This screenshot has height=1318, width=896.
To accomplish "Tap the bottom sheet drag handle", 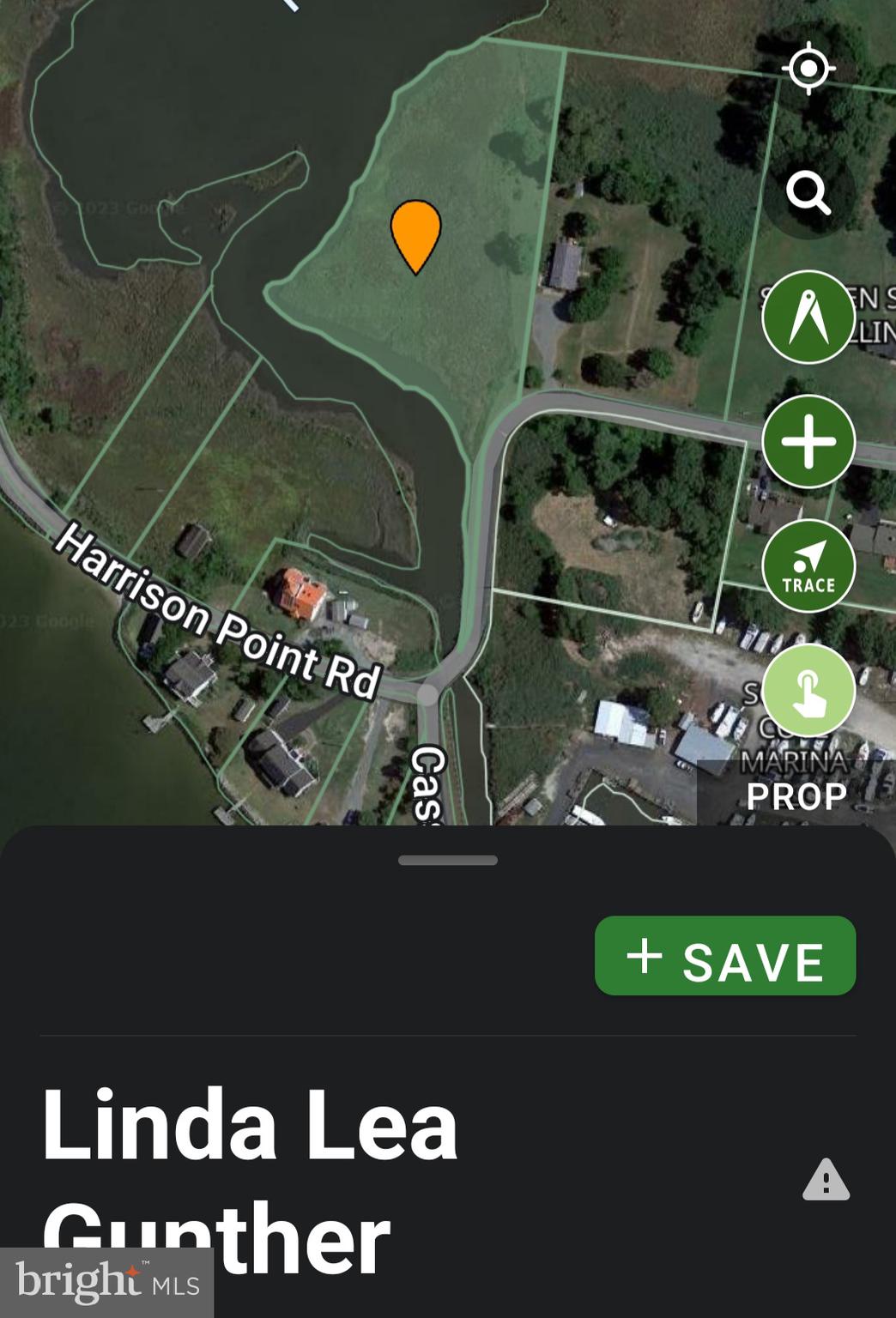I will 448,860.
